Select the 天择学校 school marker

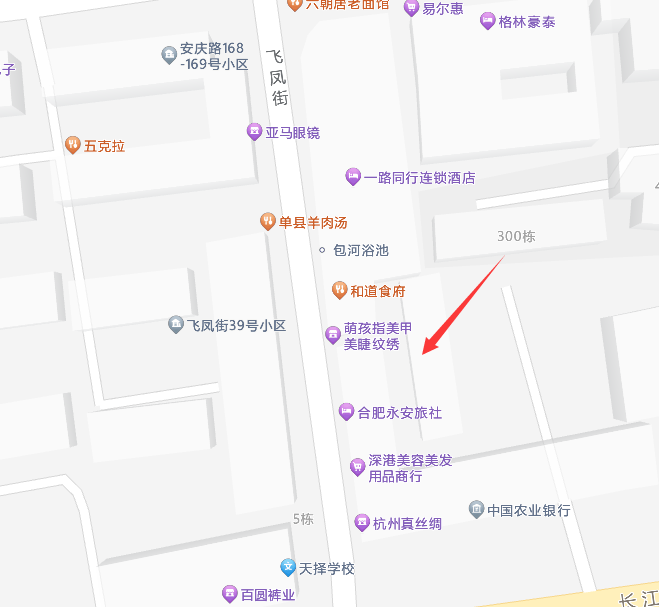click(288, 568)
